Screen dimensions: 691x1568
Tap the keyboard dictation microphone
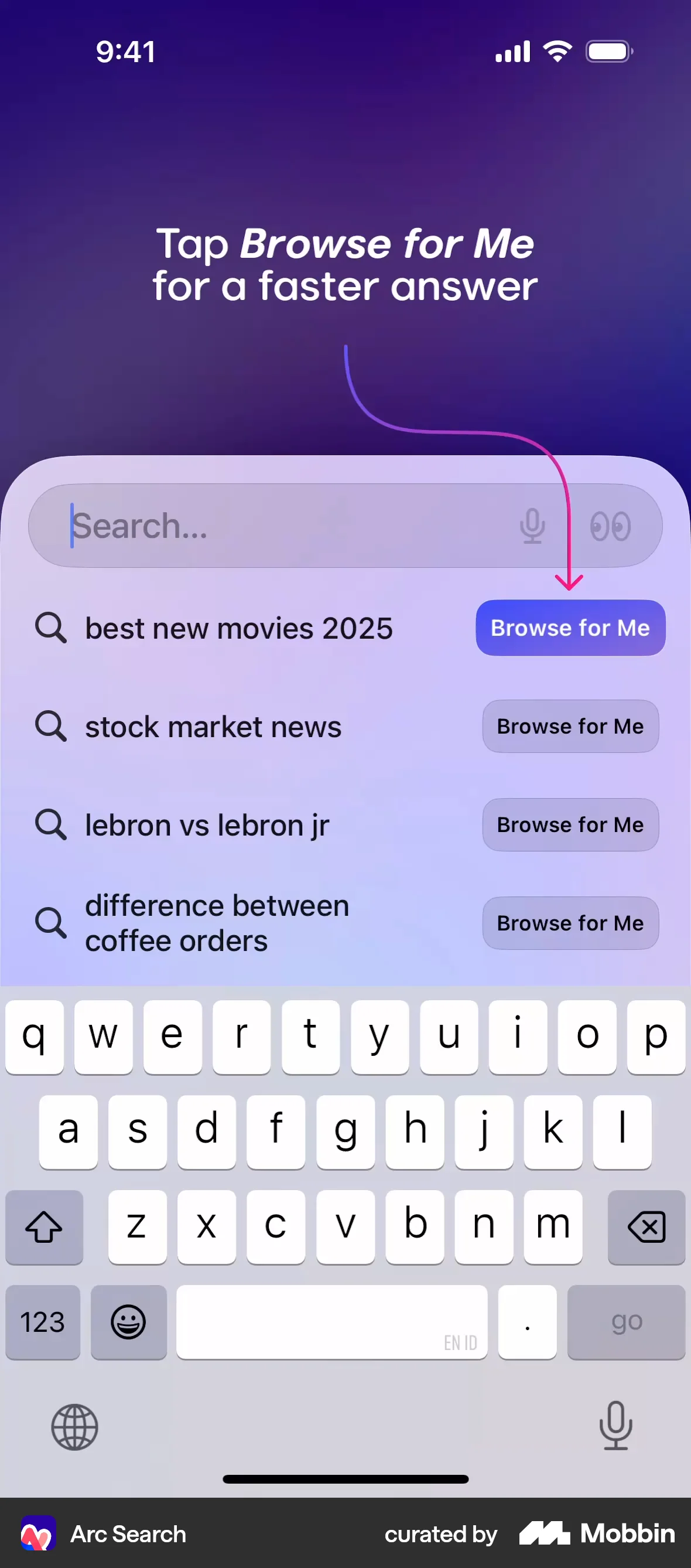(x=615, y=1428)
